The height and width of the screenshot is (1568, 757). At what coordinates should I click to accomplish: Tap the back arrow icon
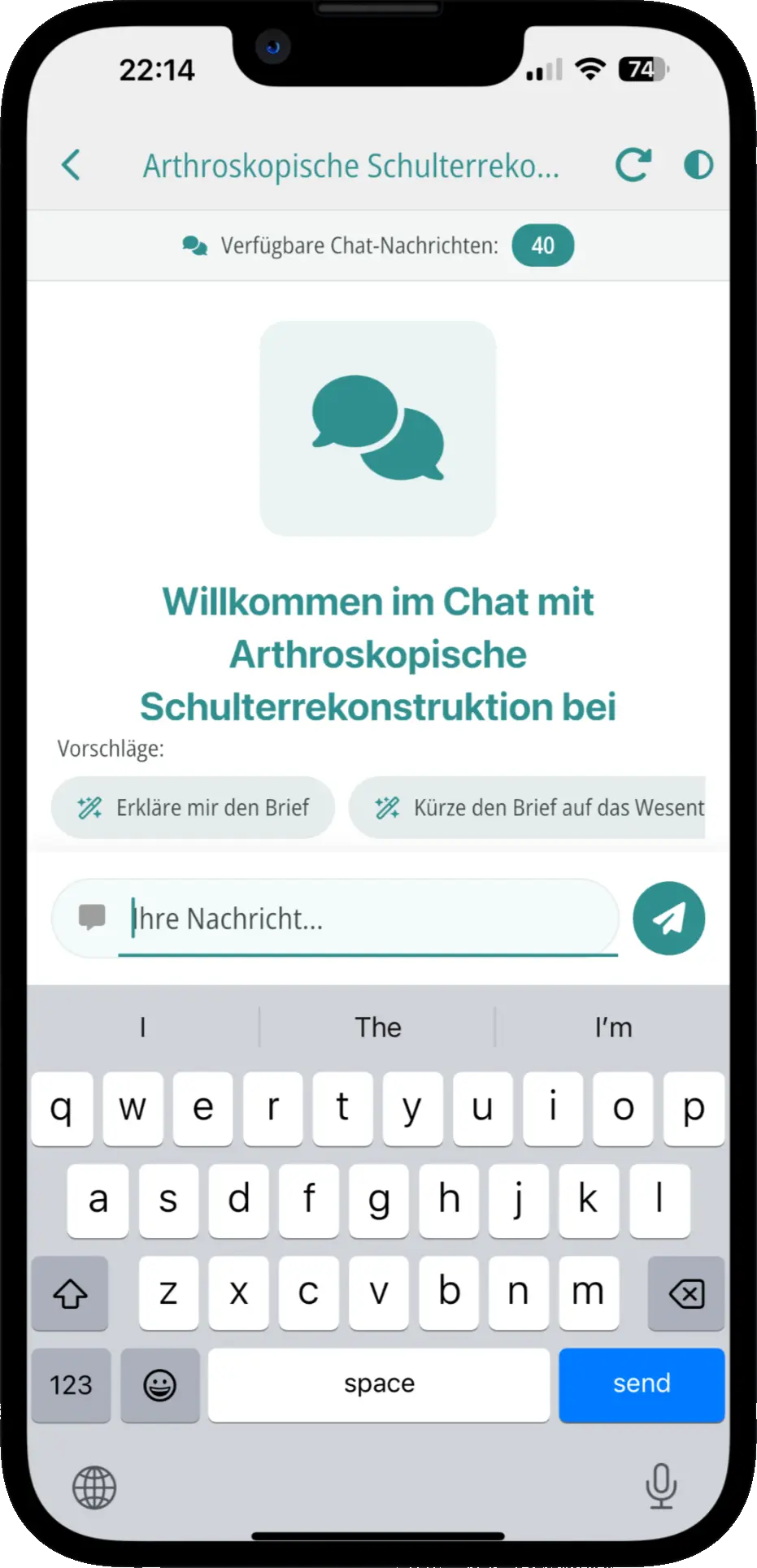[x=72, y=165]
